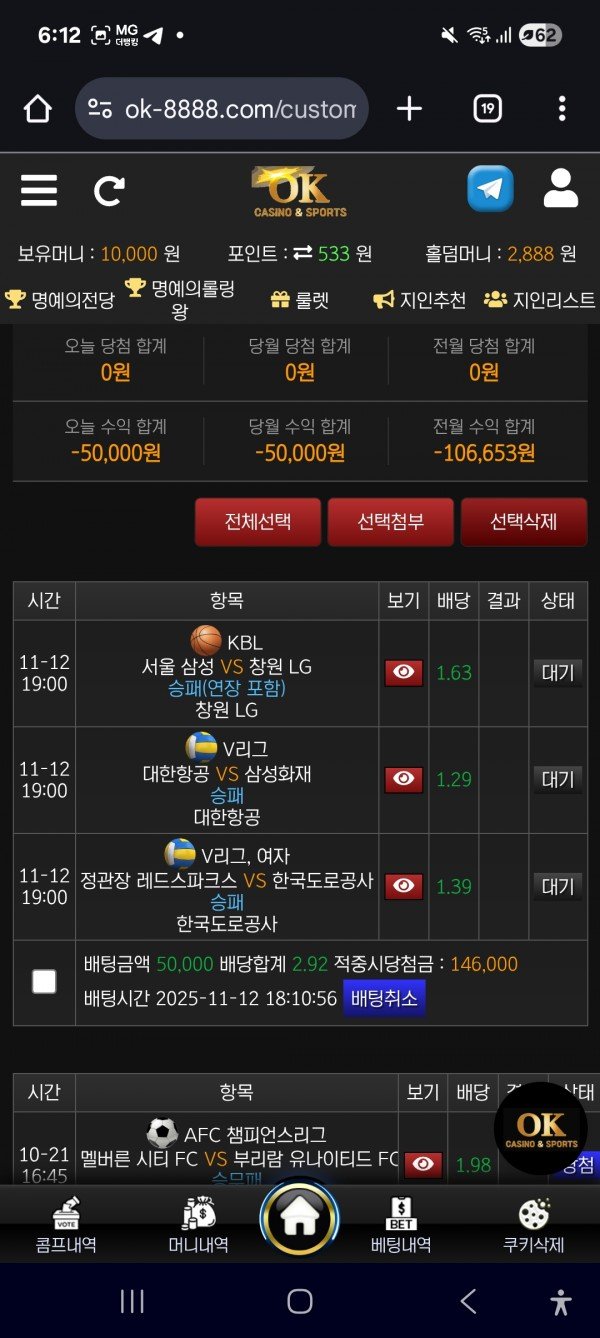Refresh the page with the reload icon
Viewport: 600px width, 1338px height.
tap(109, 190)
